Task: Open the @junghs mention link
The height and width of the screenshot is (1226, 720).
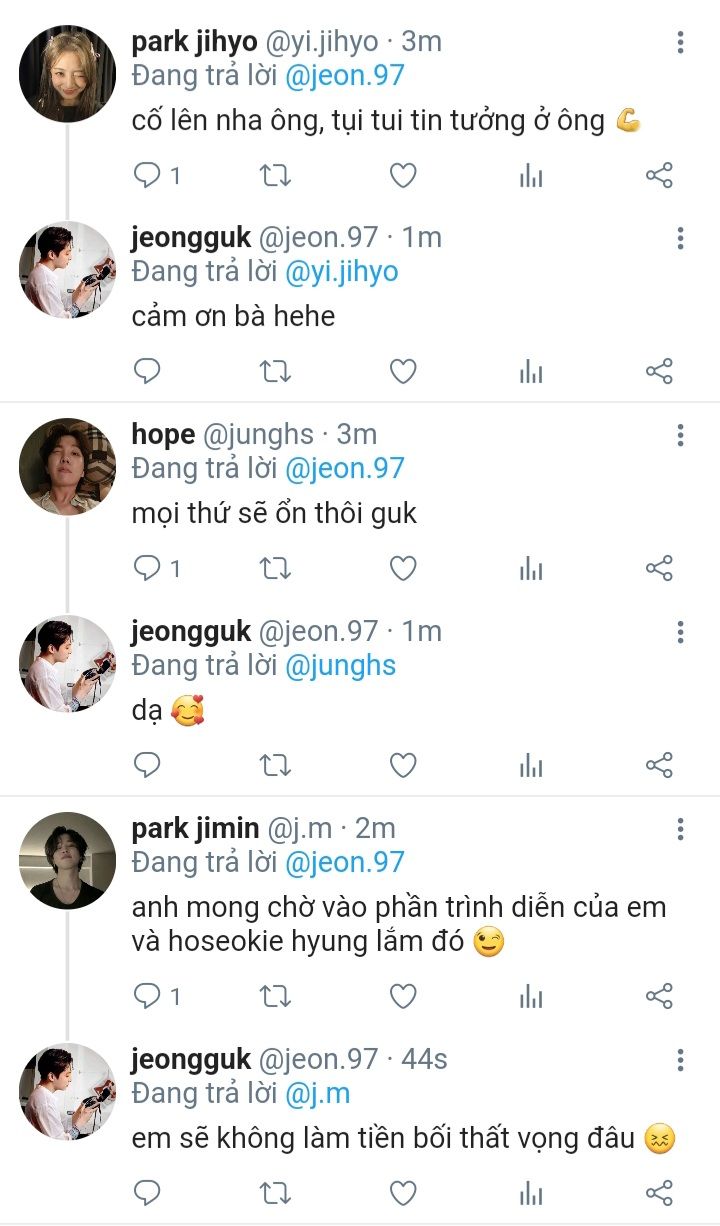Action: pos(340,666)
